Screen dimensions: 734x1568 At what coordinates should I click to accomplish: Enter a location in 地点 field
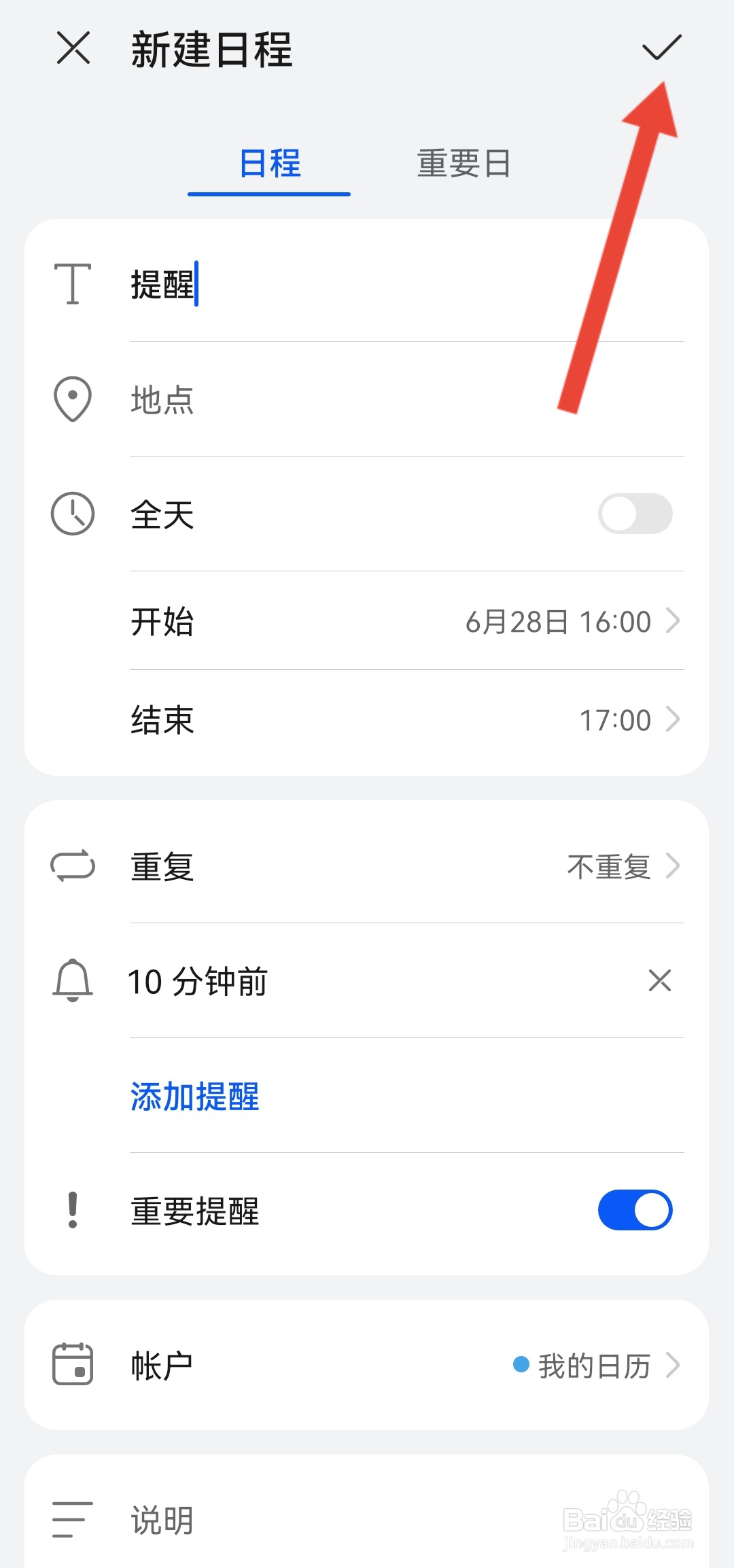[406, 399]
